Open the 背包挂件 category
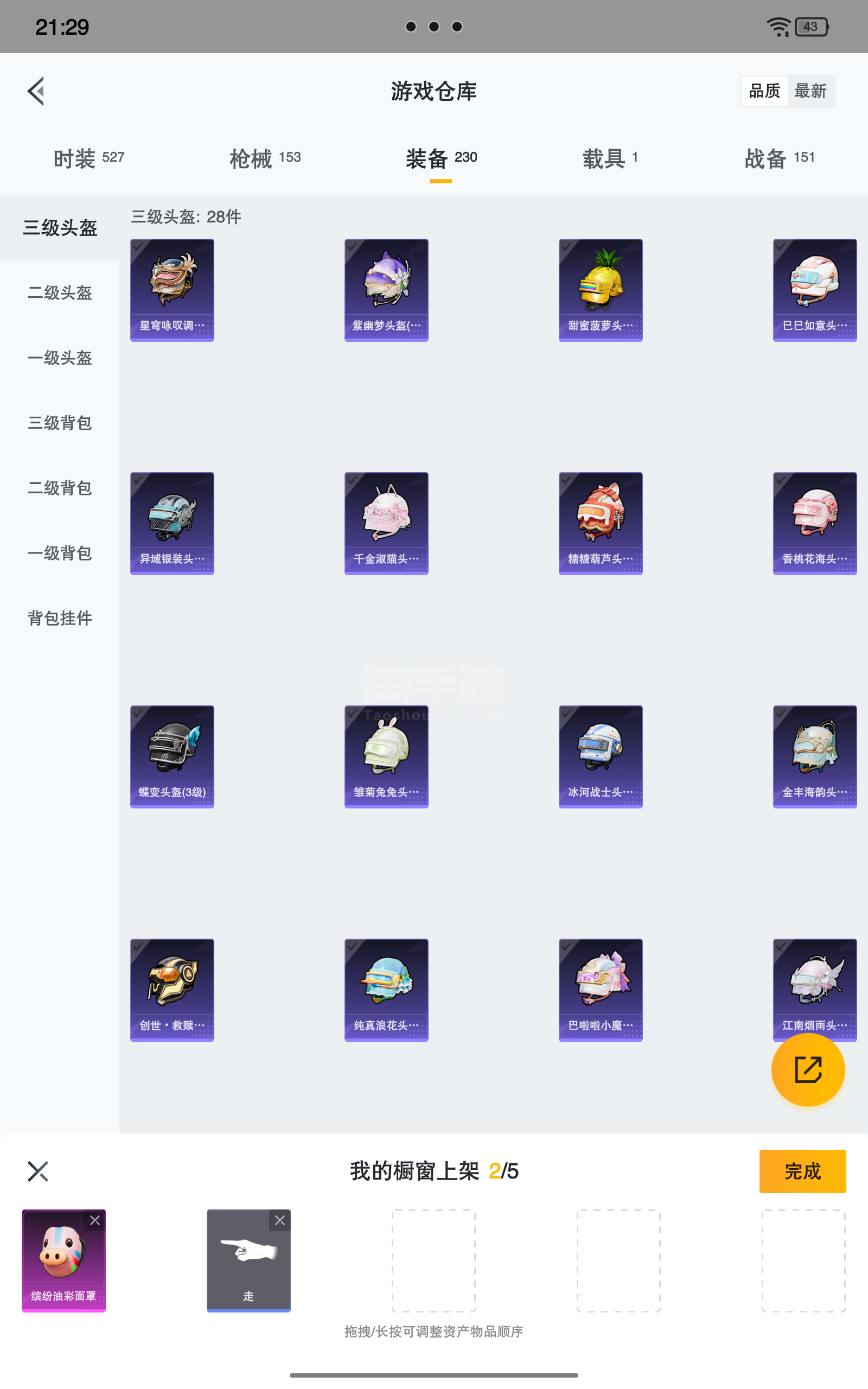The width and height of the screenshot is (868, 1389). pos(60,618)
